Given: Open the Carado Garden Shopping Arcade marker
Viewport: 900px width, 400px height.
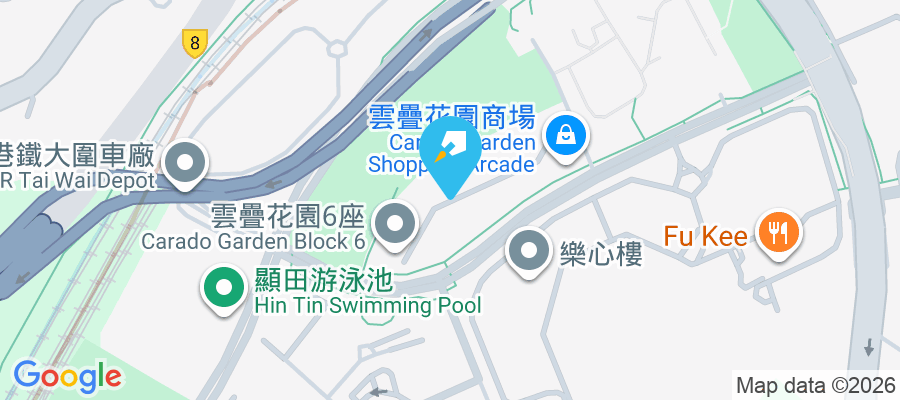Looking at the screenshot, I should coord(566,136).
